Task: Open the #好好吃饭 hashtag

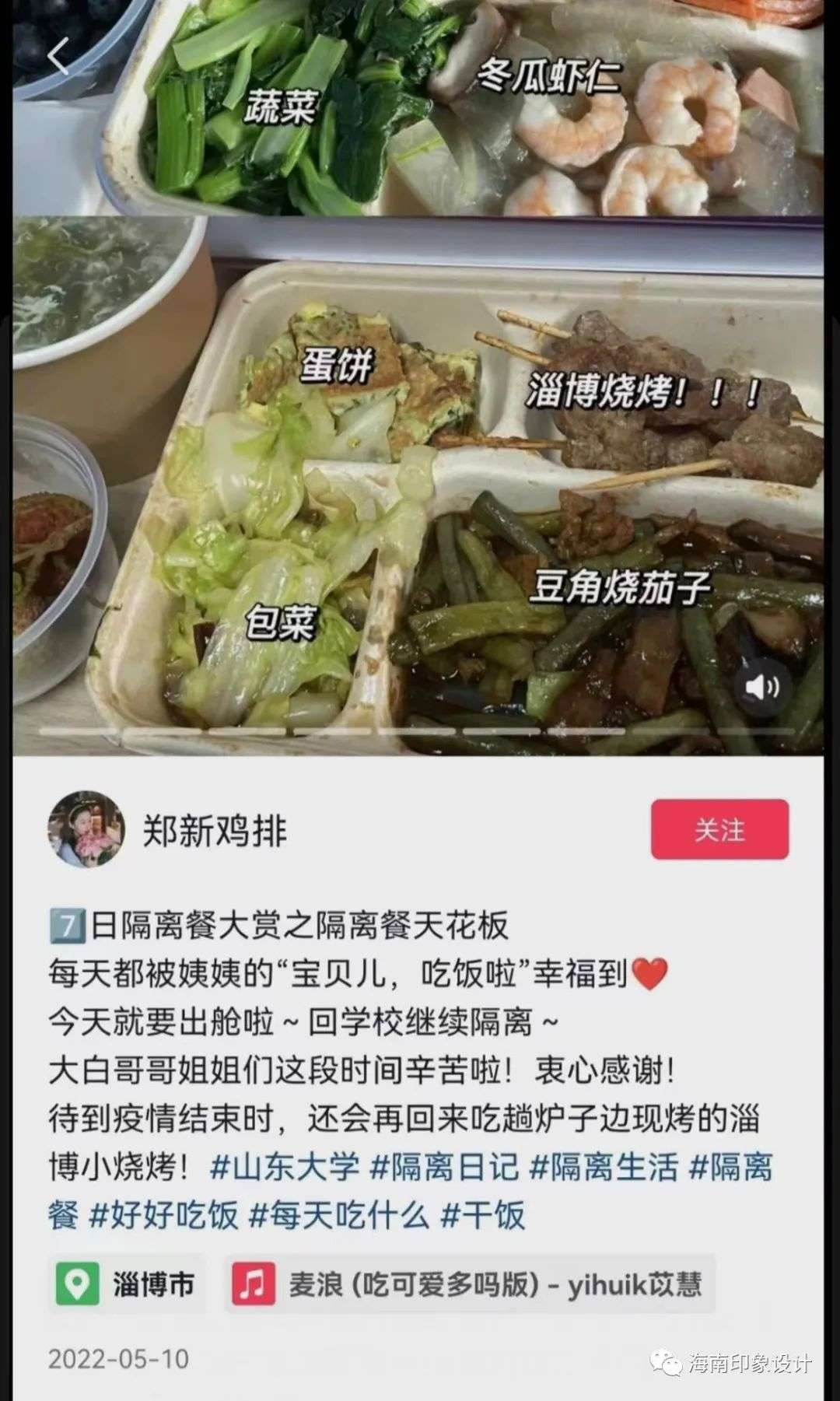Action: click(x=164, y=1214)
